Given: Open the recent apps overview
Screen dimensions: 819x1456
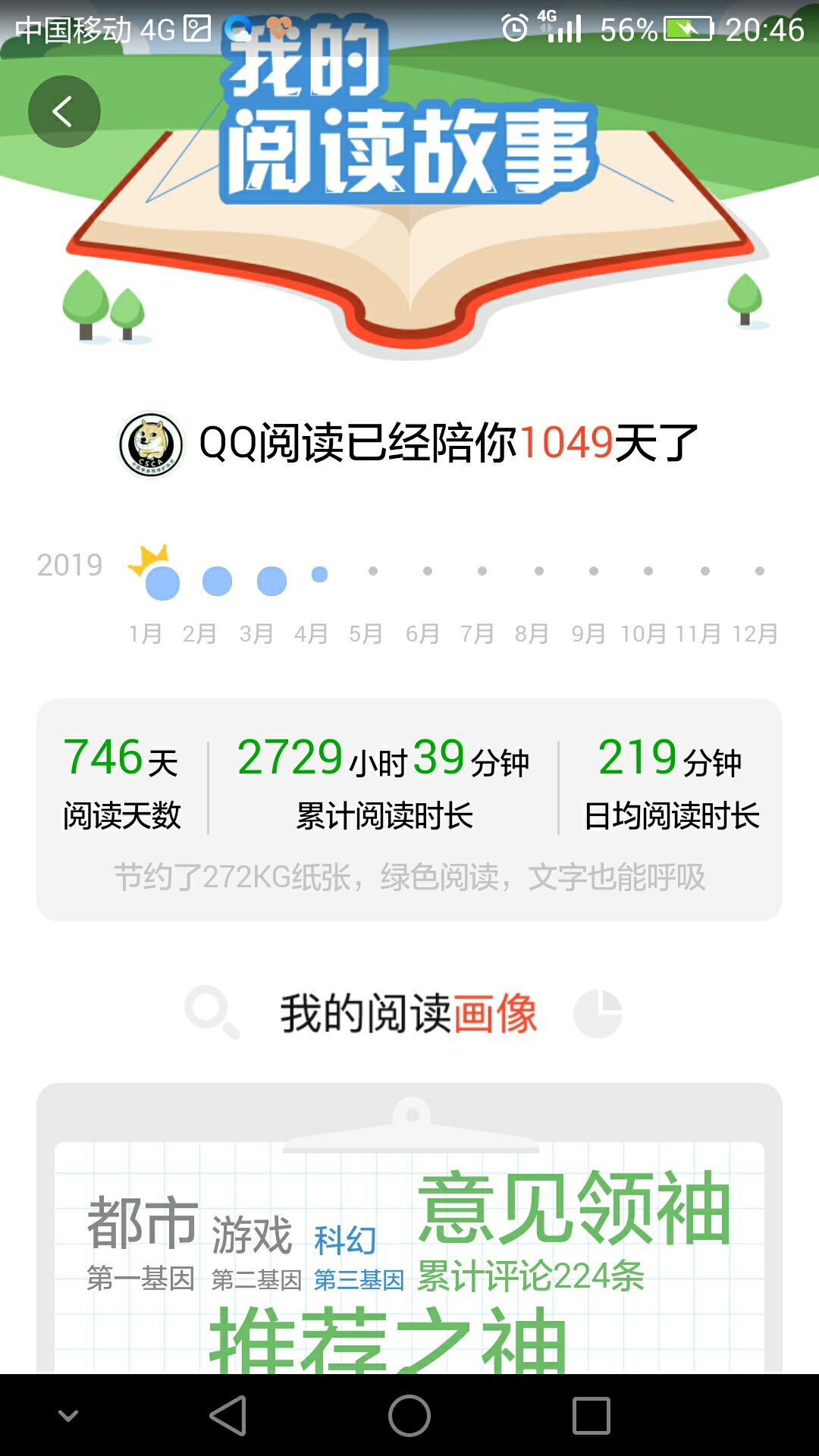Looking at the screenshot, I should (x=591, y=1416).
